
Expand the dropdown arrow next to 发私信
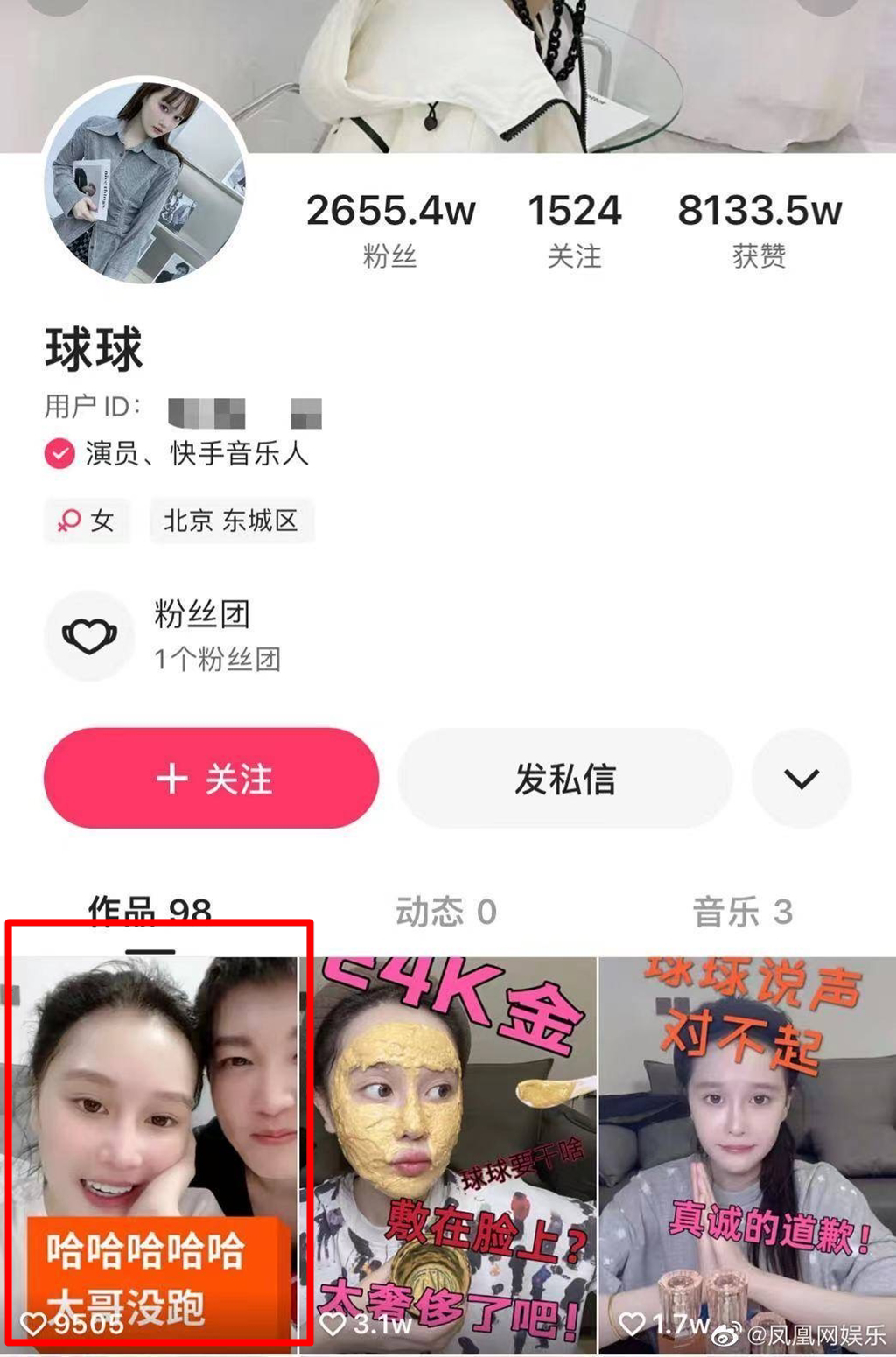(x=801, y=778)
